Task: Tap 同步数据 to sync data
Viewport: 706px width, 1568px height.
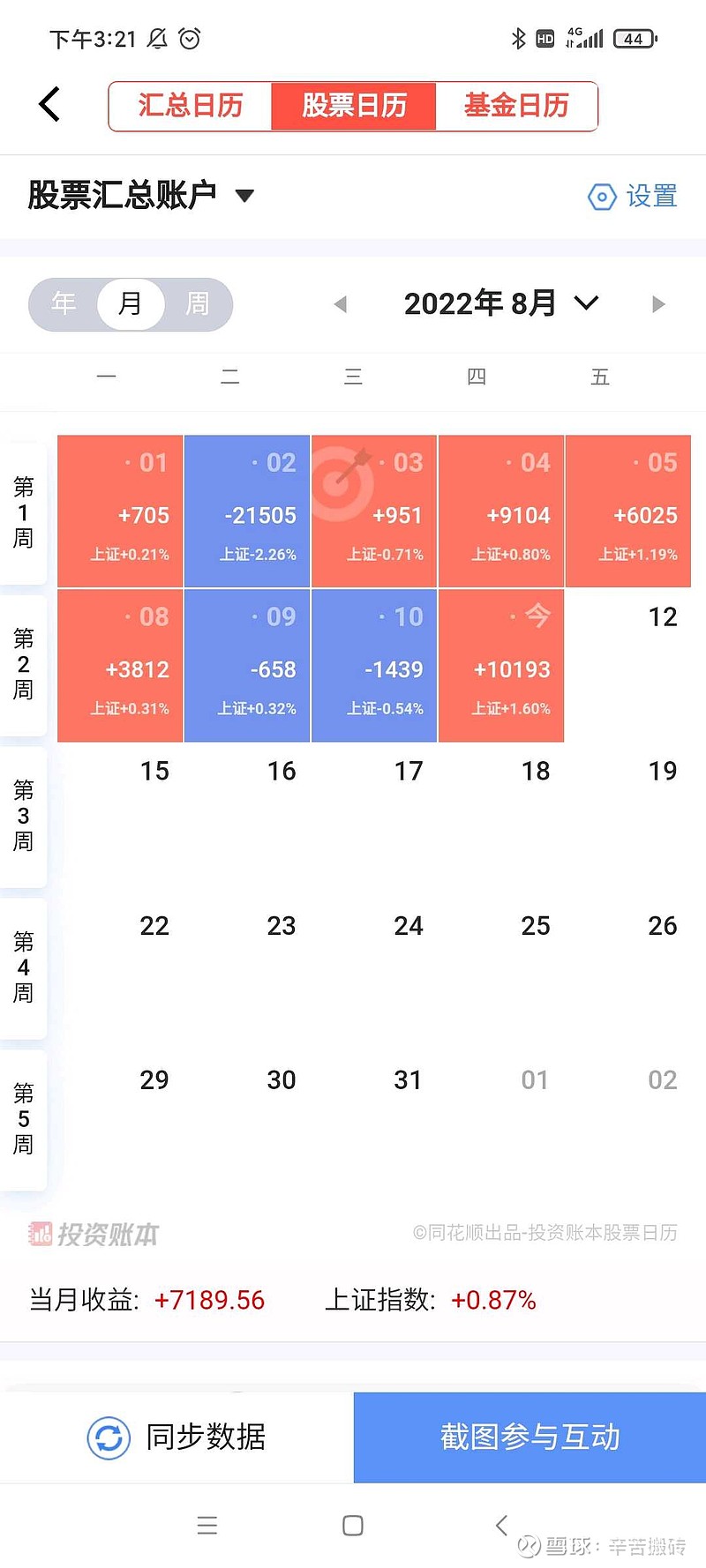Action: pos(176,1437)
